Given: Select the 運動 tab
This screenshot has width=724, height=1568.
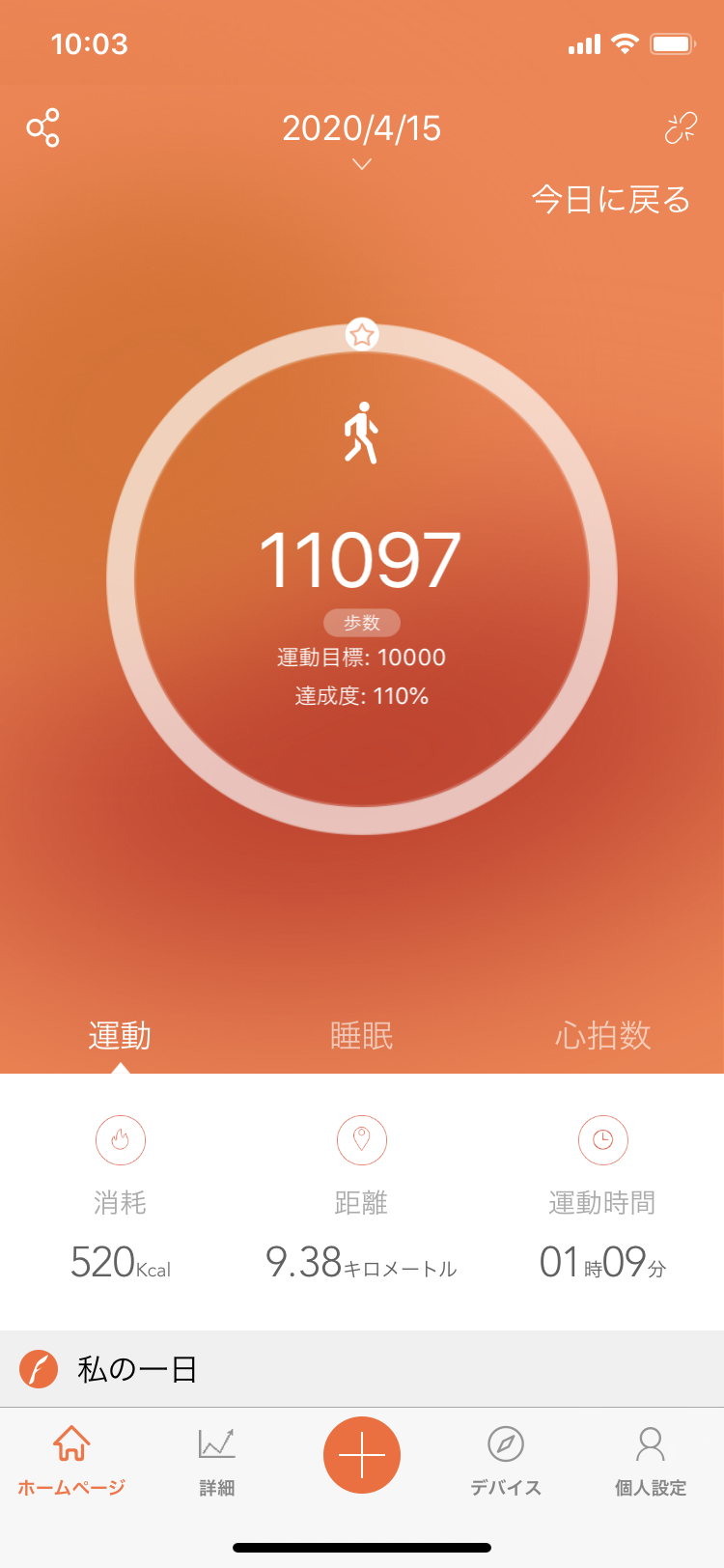Looking at the screenshot, I should [120, 1035].
